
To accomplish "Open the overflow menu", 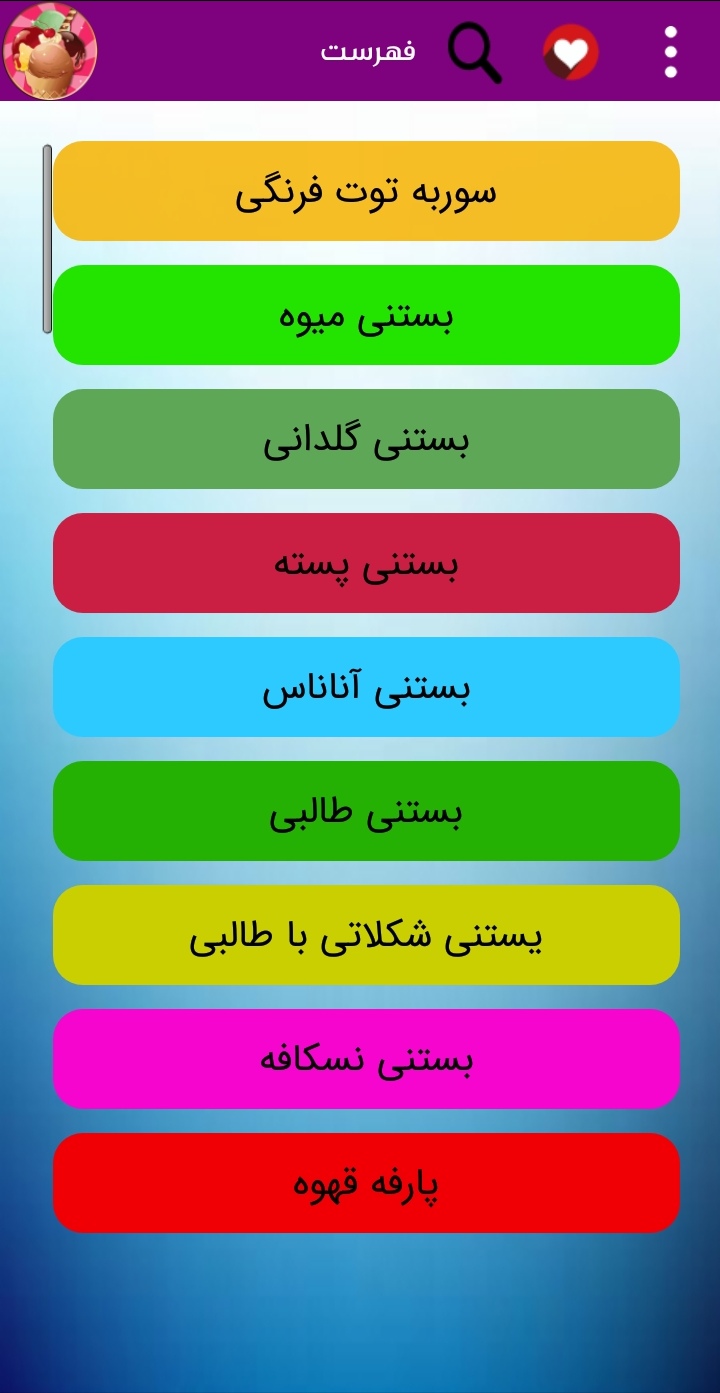I will [x=670, y=52].
